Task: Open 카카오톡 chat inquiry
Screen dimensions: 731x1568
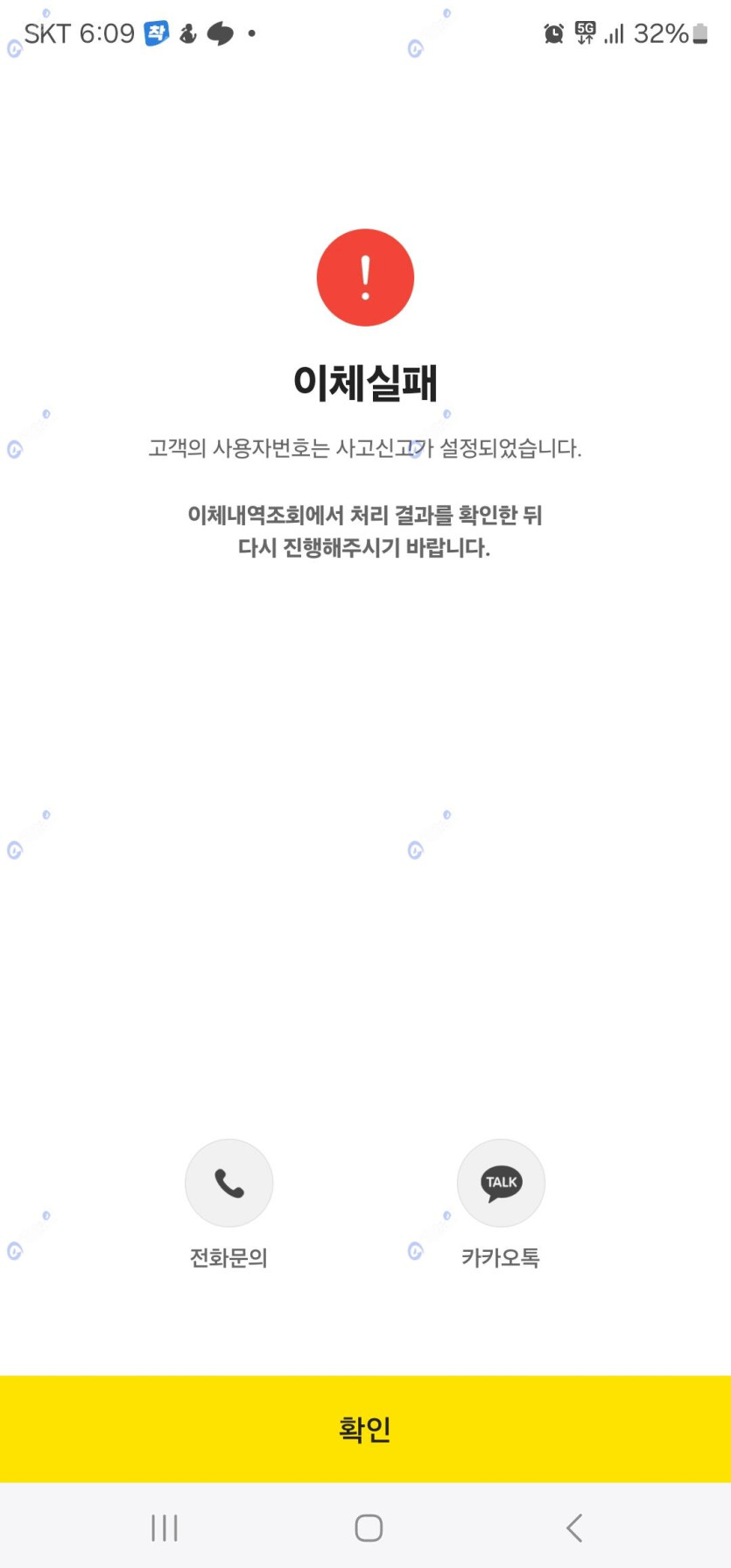Action: [x=501, y=1183]
